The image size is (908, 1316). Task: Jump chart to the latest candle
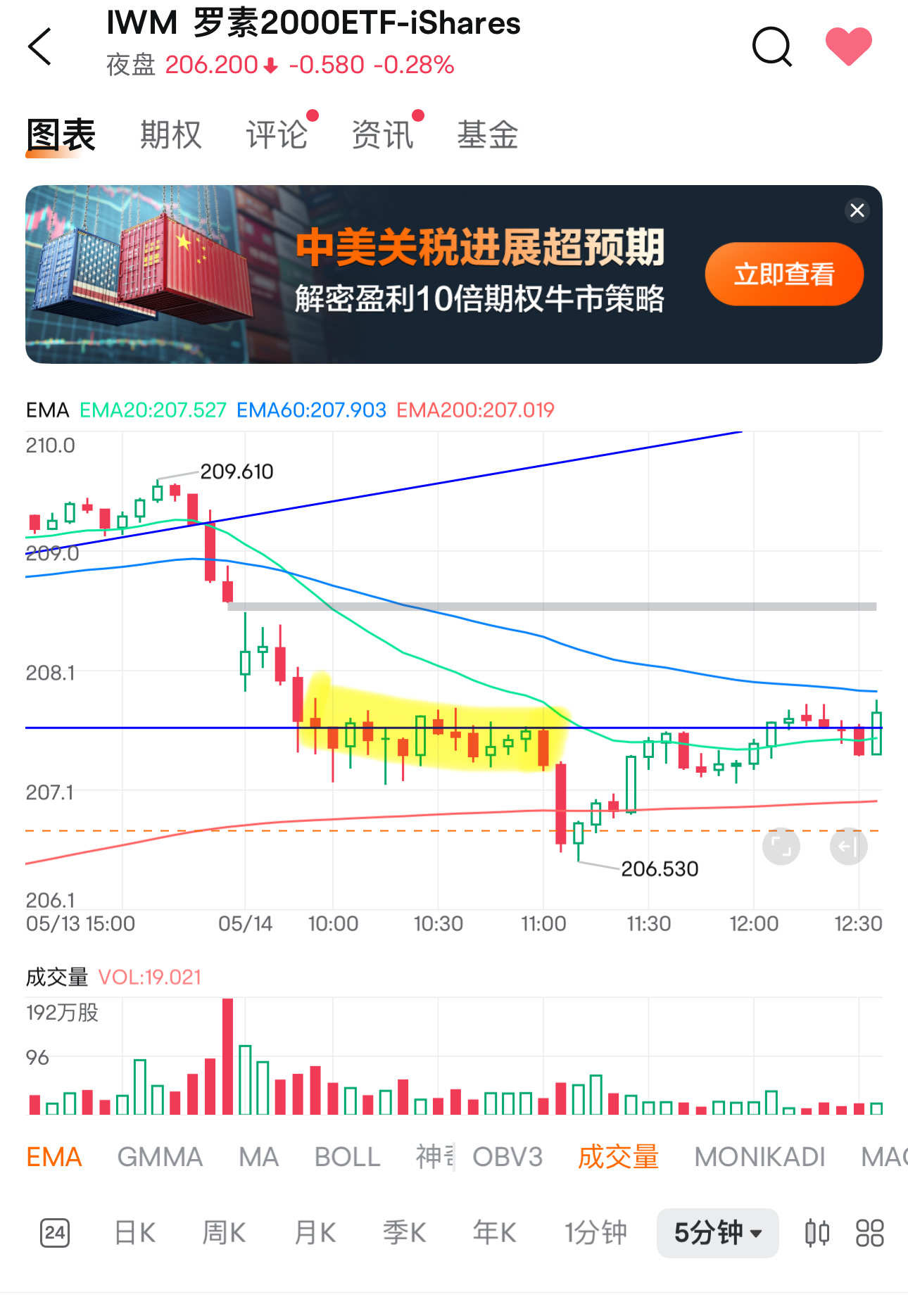[848, 846]
